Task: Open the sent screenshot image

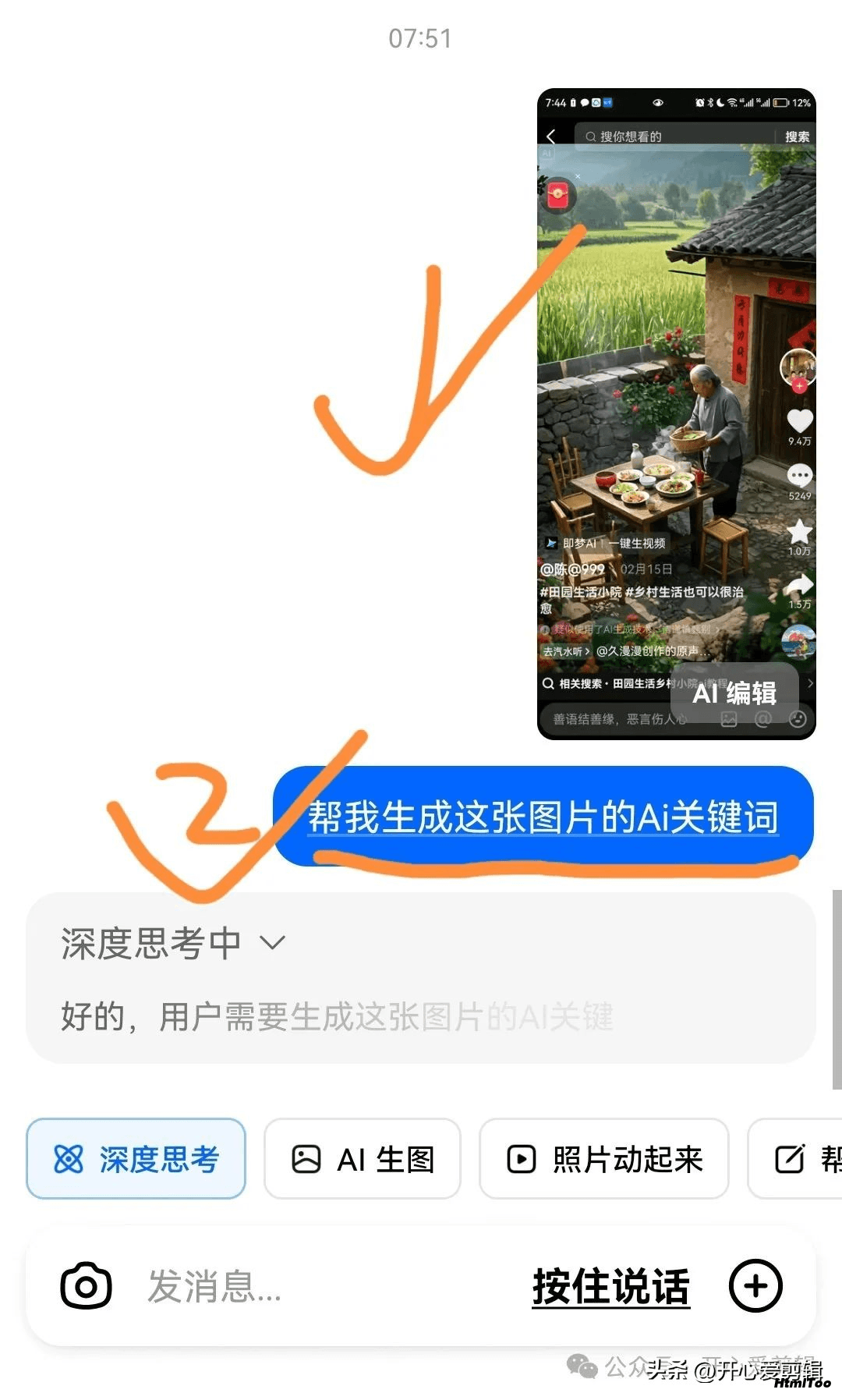Action: (676, 414)
